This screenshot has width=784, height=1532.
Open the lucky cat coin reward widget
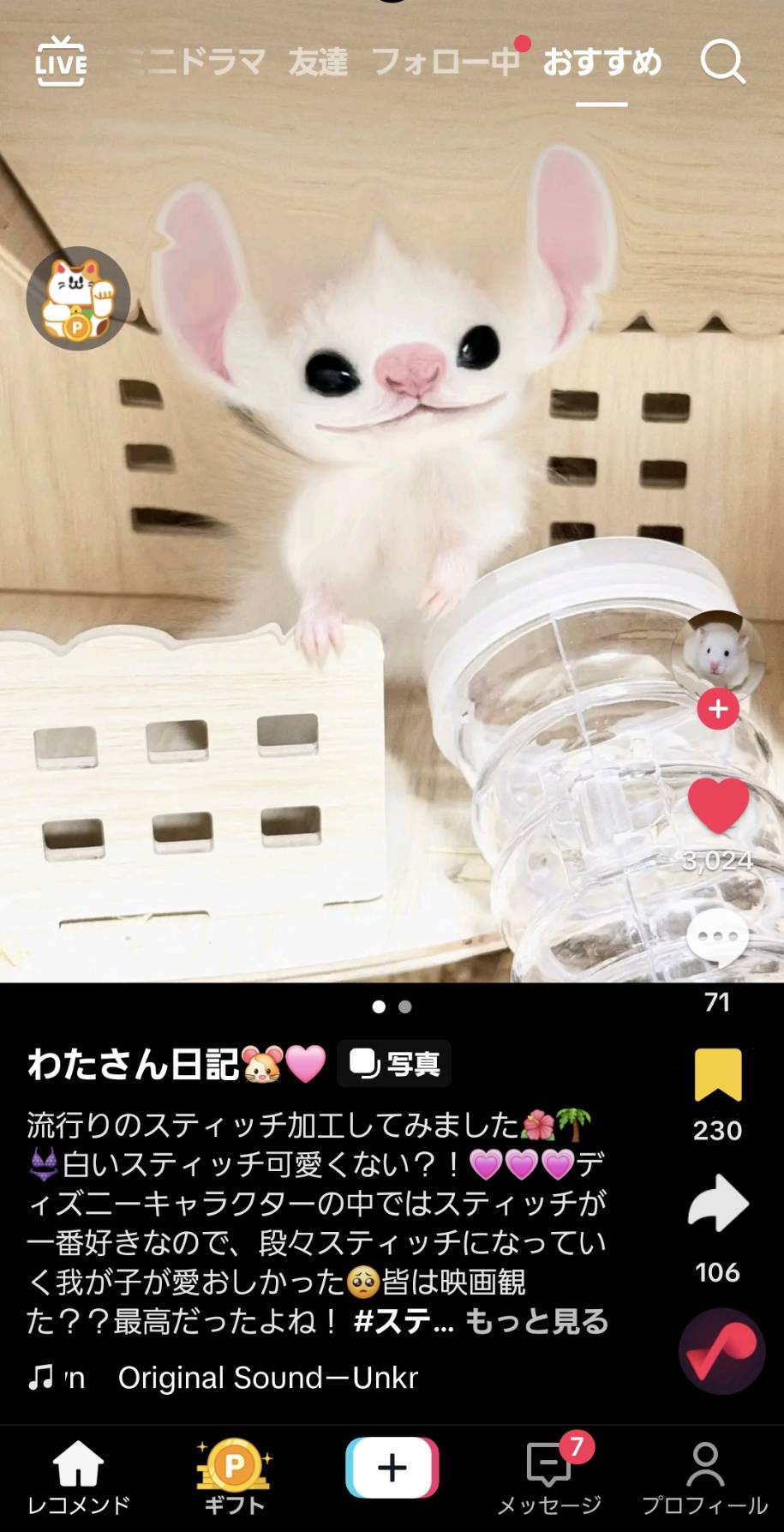click(x=78, y=298)
